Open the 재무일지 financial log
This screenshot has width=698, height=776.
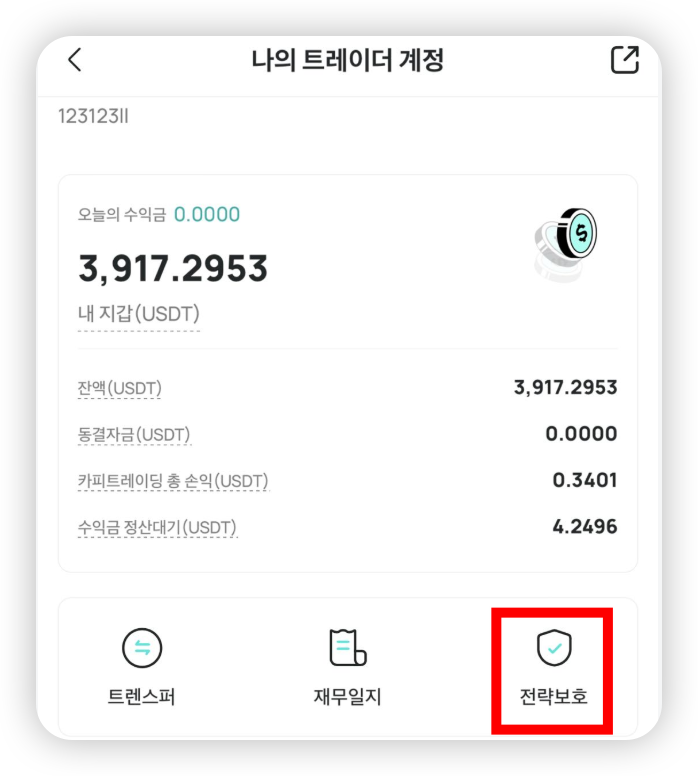(348, 668)
